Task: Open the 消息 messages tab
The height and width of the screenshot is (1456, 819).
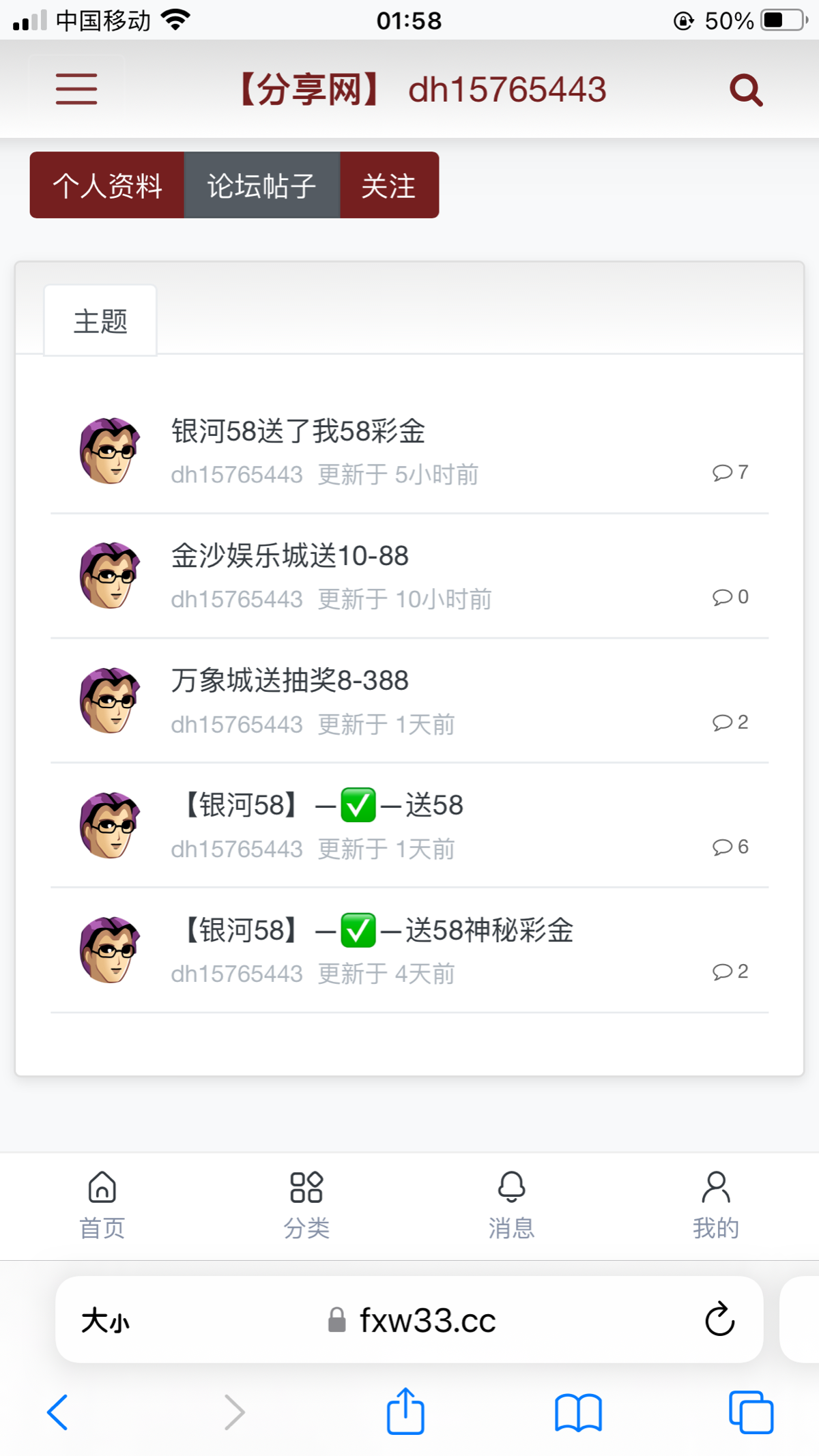Action: 511,1204
